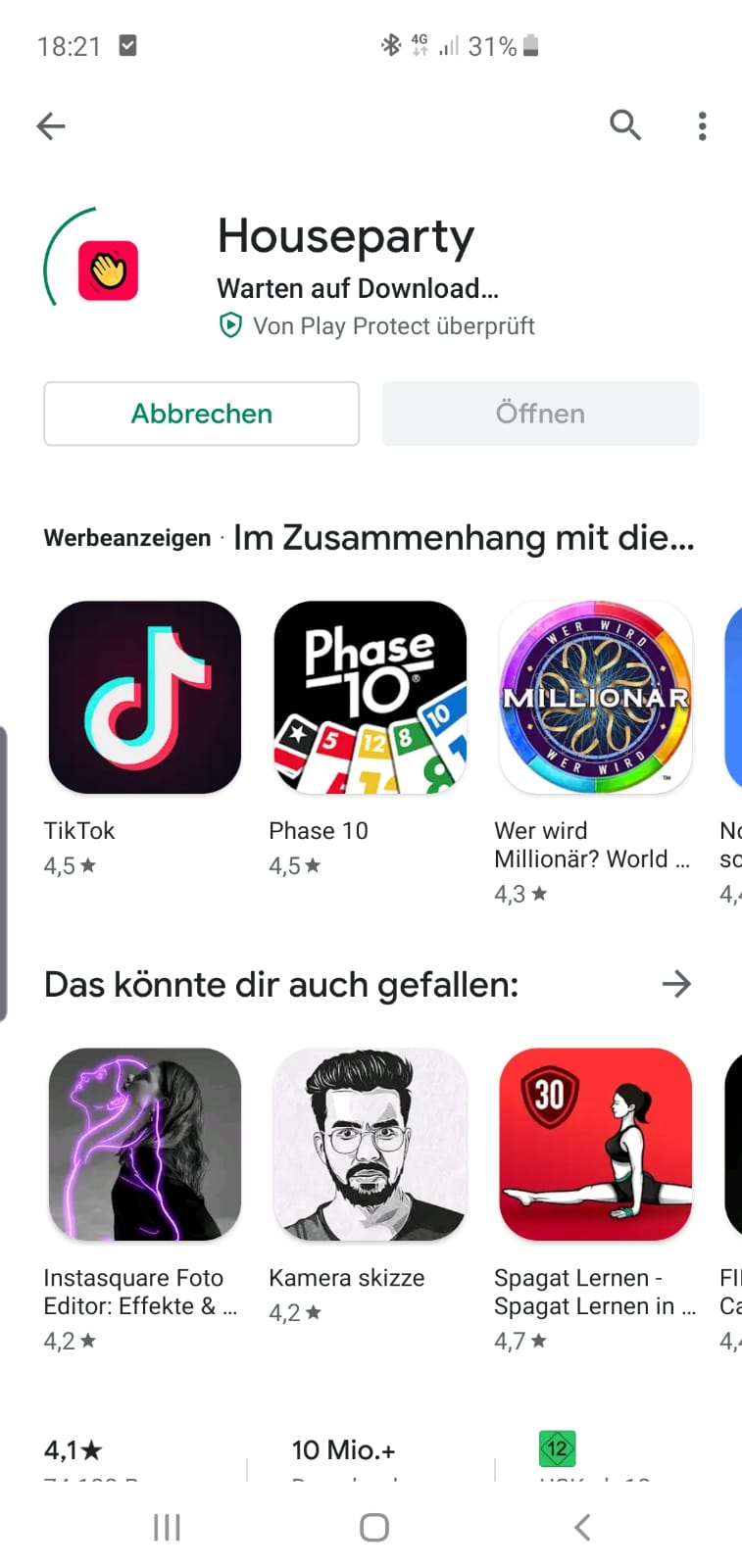Open search in Play Store

625,125
